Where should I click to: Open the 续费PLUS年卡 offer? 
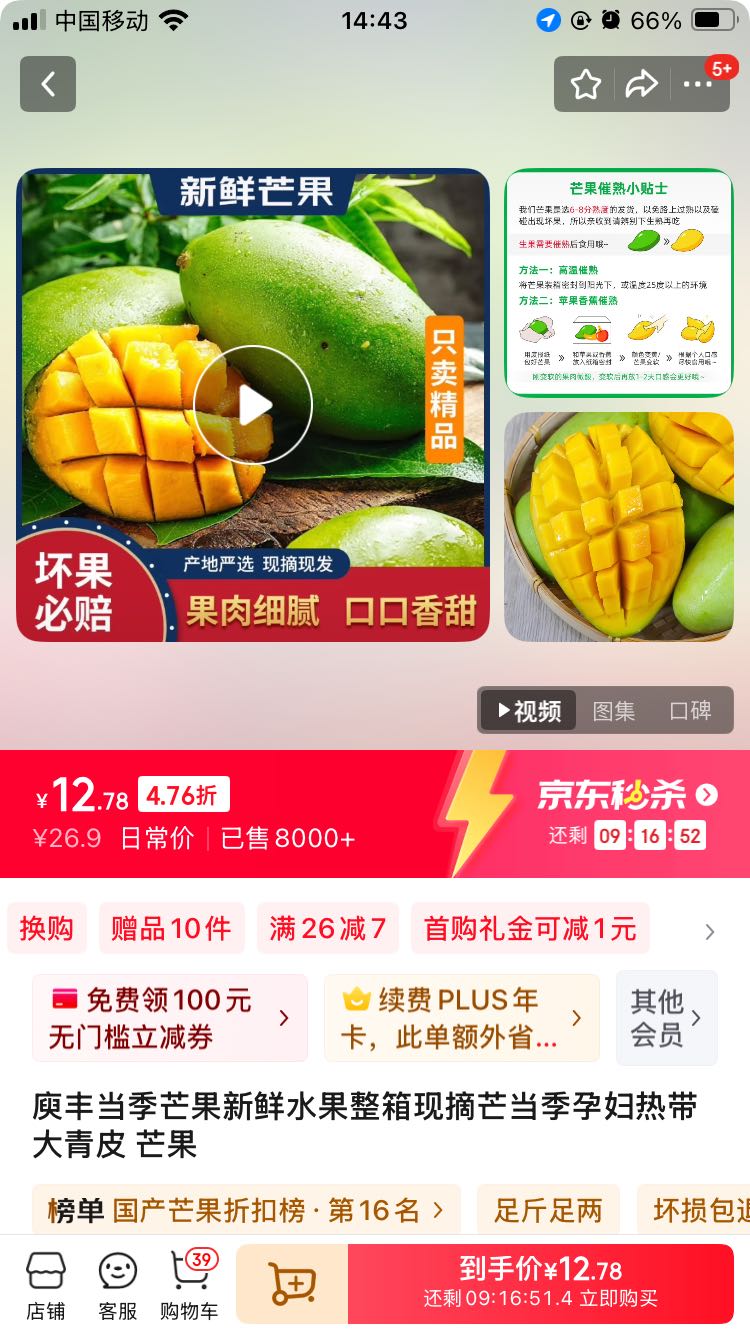[x=461, y=1018]
